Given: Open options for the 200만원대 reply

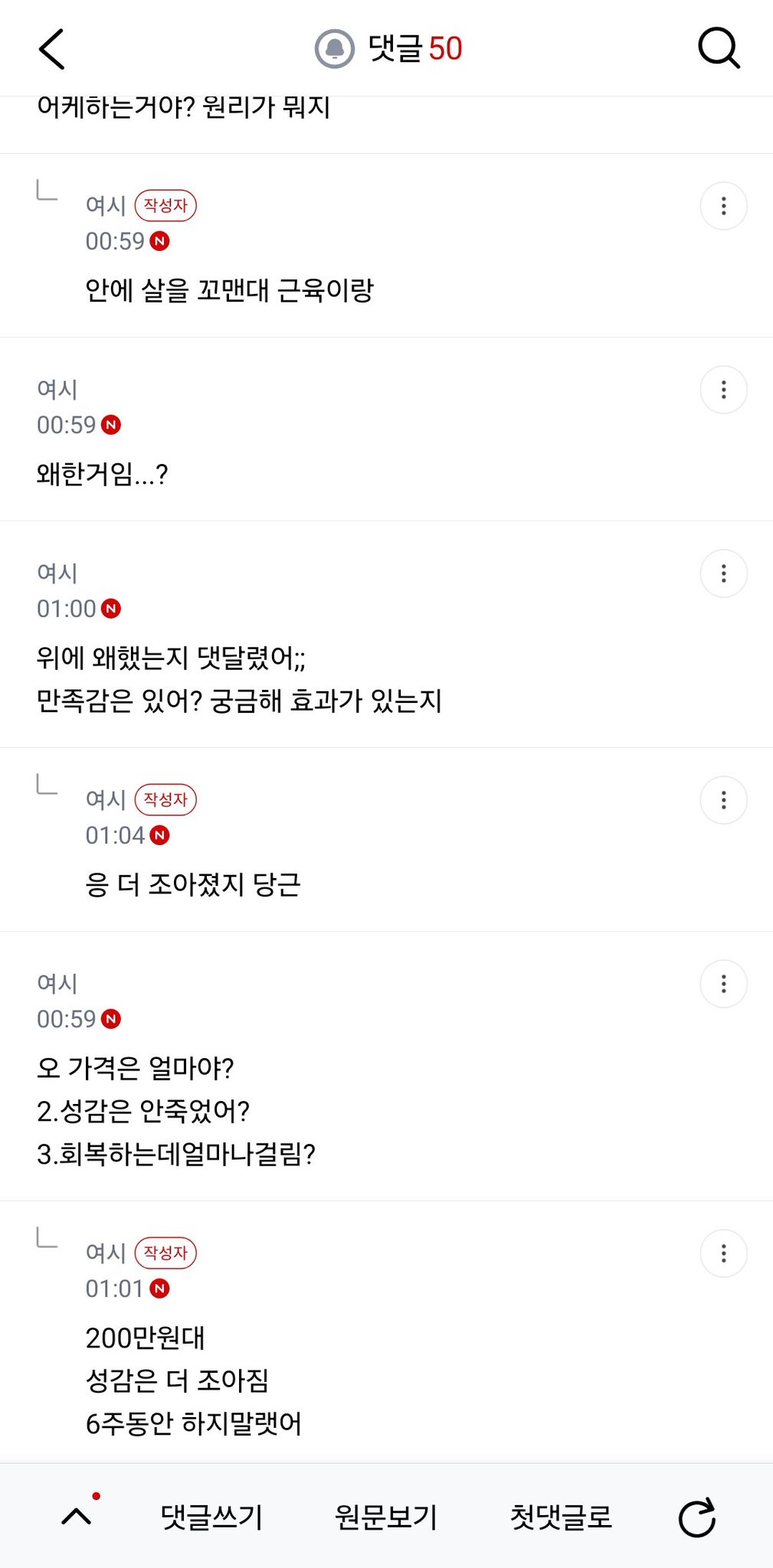Looking at the screenshot, I should [x=723, y=1253].
